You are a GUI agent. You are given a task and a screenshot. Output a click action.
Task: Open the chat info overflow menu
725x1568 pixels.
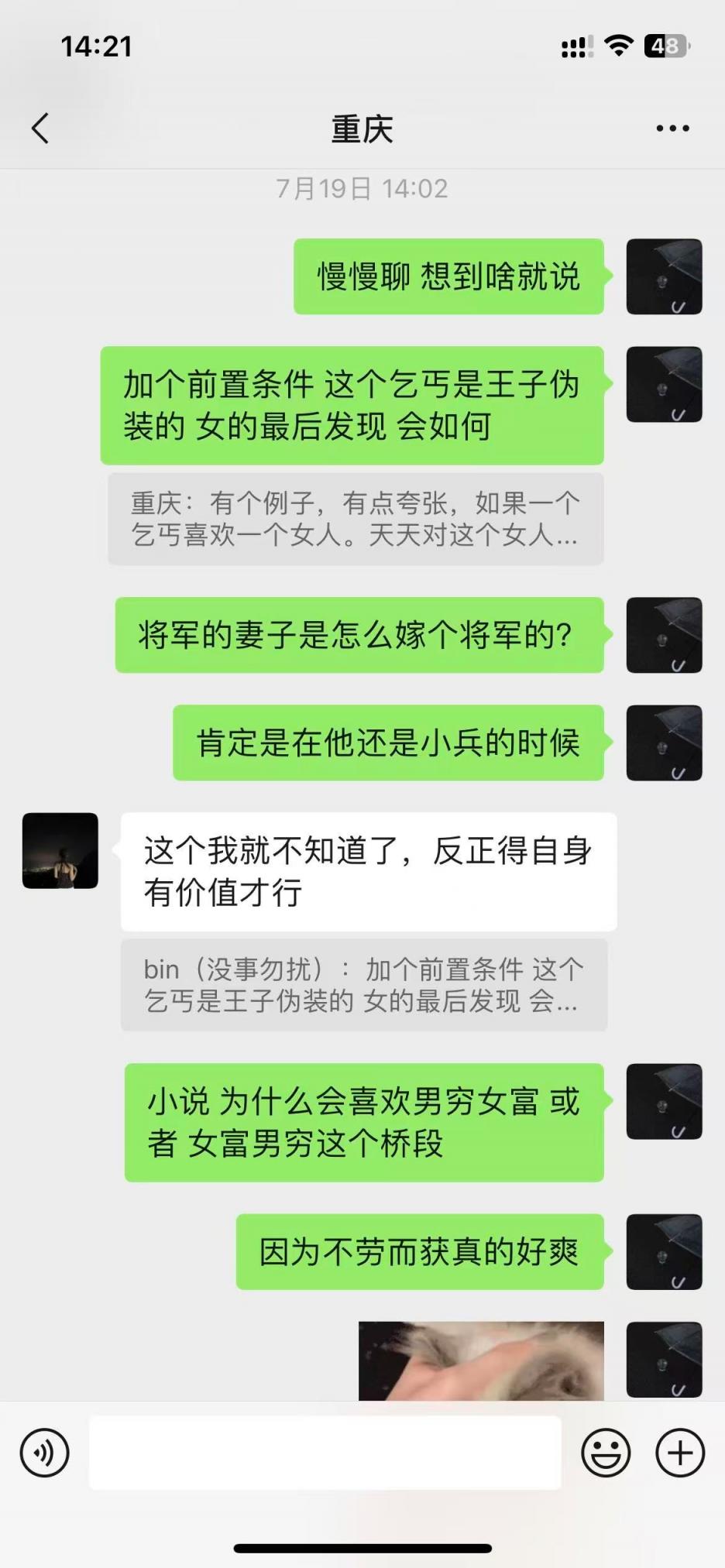click(x=672, y=129)
